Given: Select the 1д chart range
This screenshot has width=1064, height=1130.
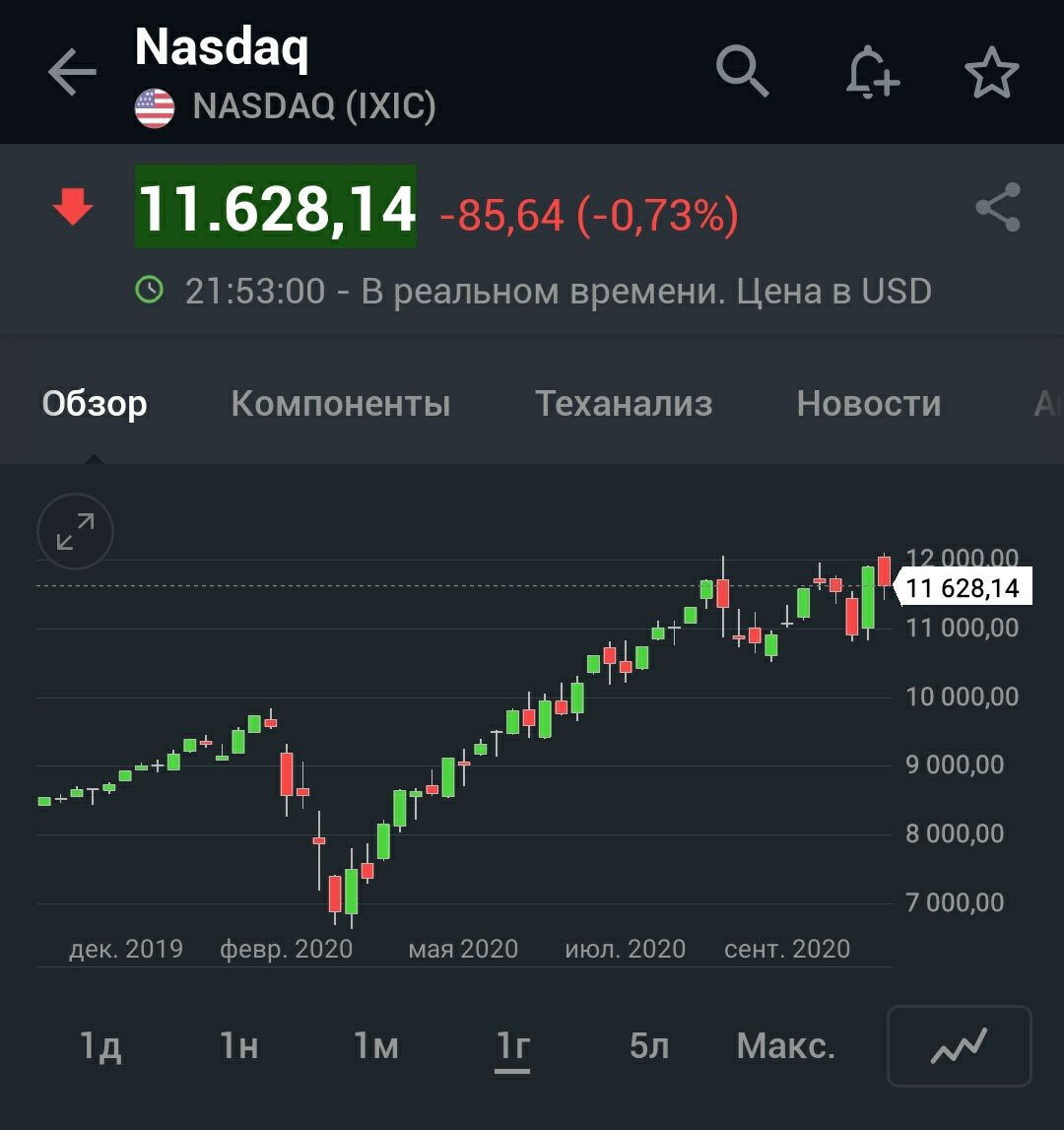Looking at the screenshot, I should 100,1045.
